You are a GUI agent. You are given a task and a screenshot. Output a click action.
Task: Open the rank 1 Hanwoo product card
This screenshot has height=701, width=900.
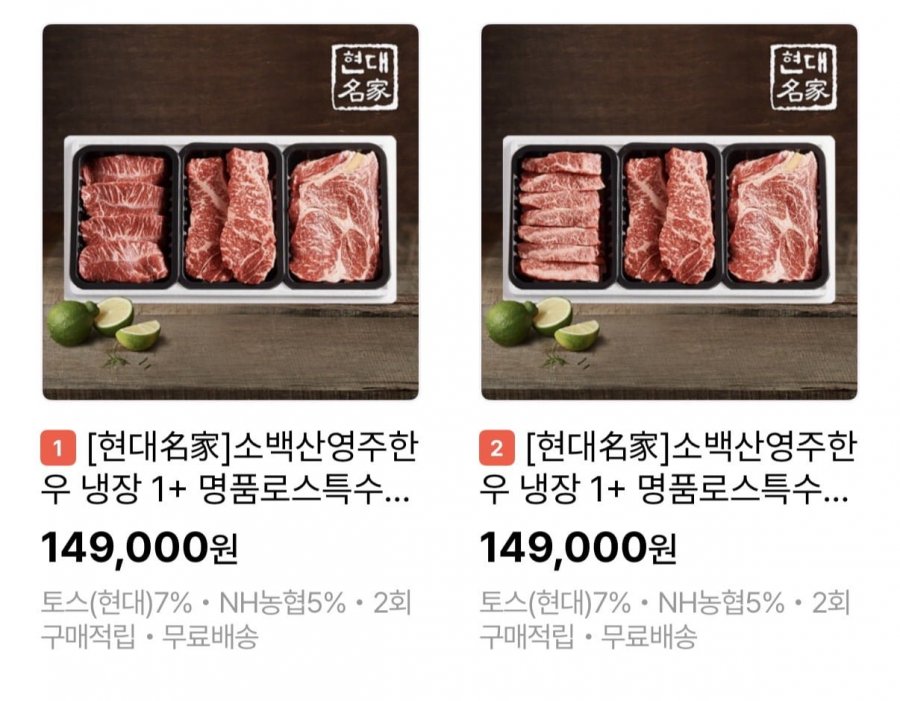(x=230, y=212)
